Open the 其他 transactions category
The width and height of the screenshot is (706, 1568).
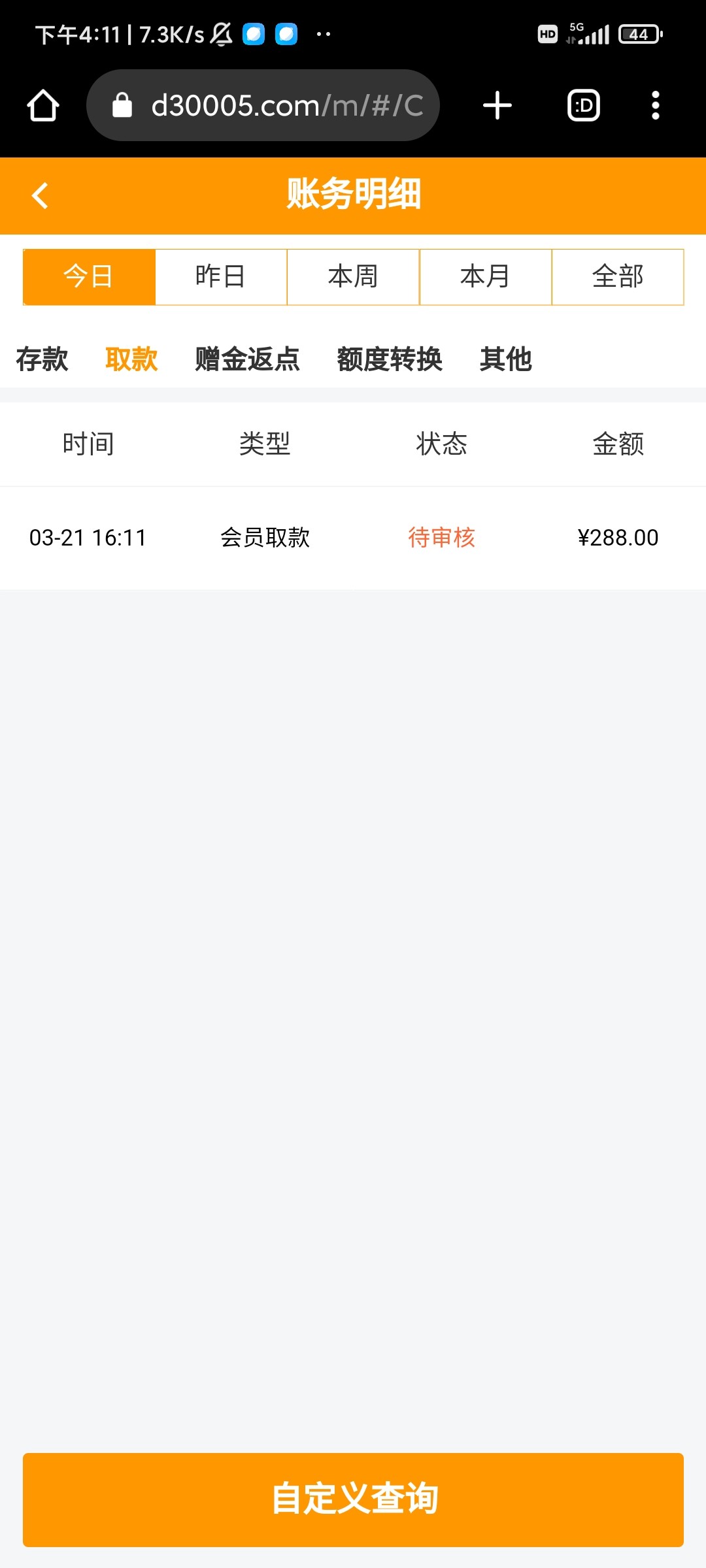pyautogui.click(x=507, y=359)
